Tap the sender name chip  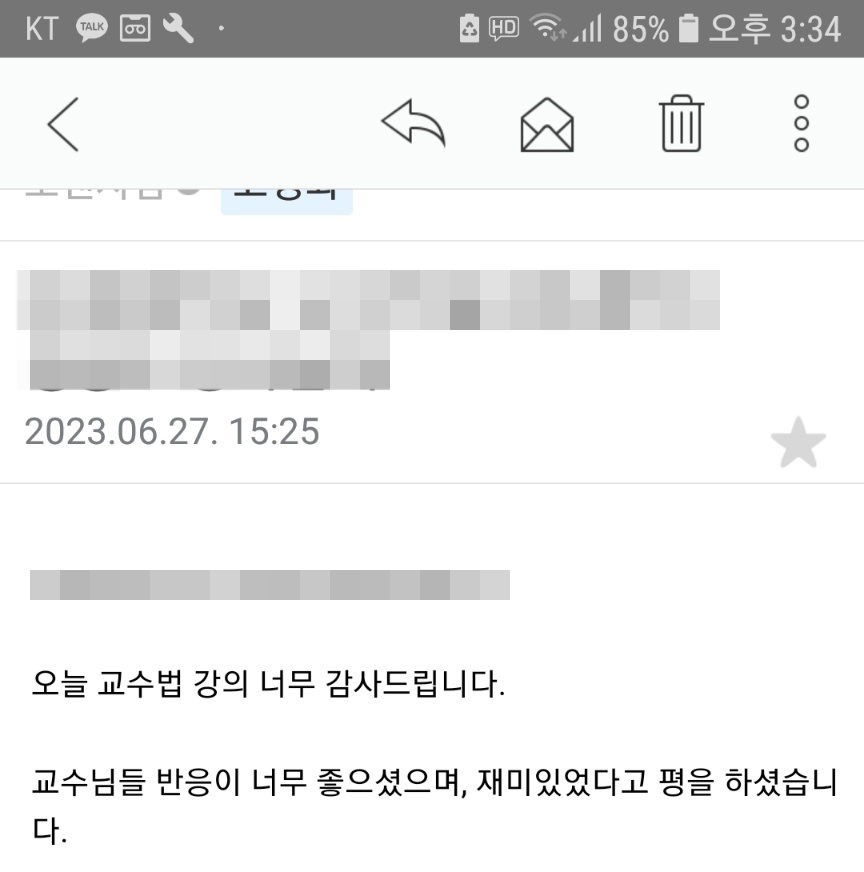286,198
